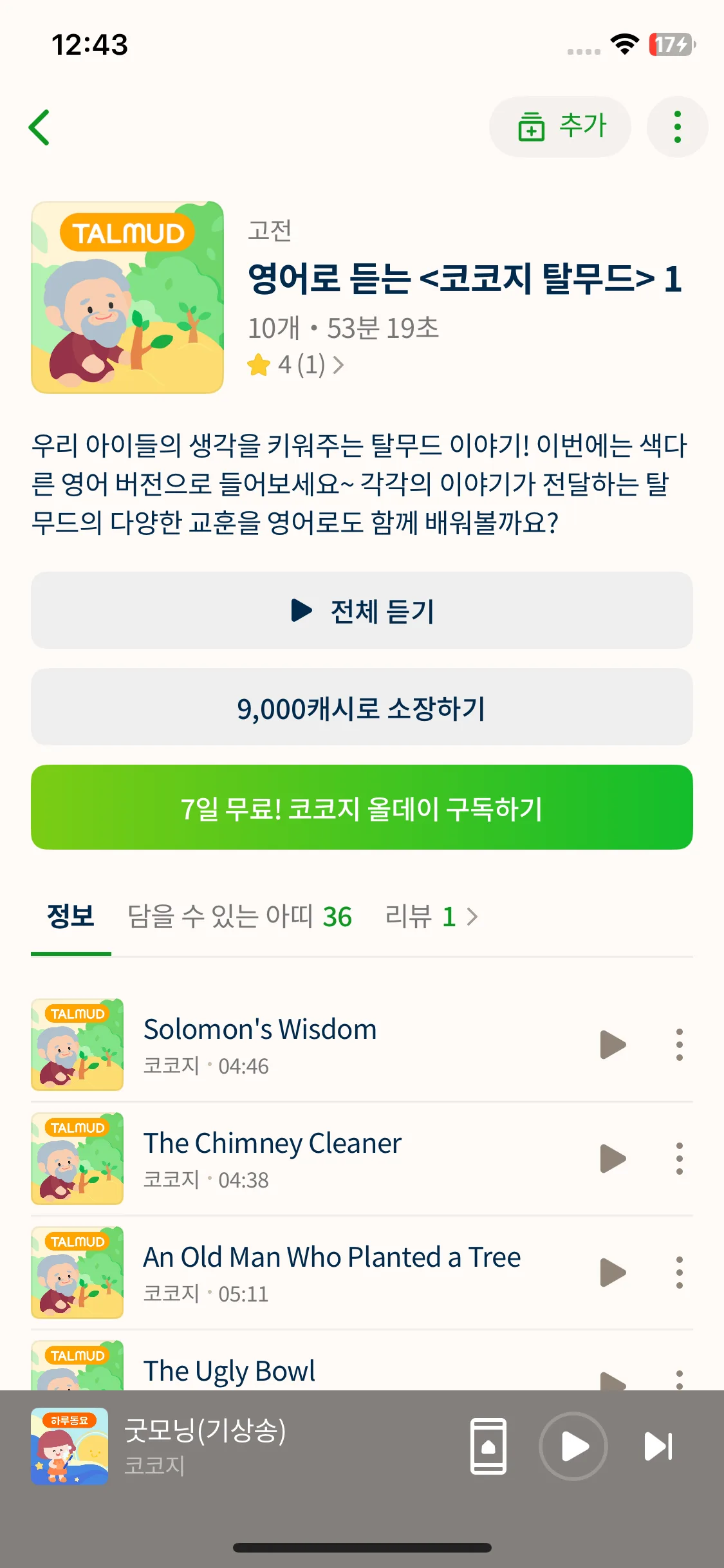
Task: Purchase with 9,000캐시로 소장하기
Action: click(362, 707)
